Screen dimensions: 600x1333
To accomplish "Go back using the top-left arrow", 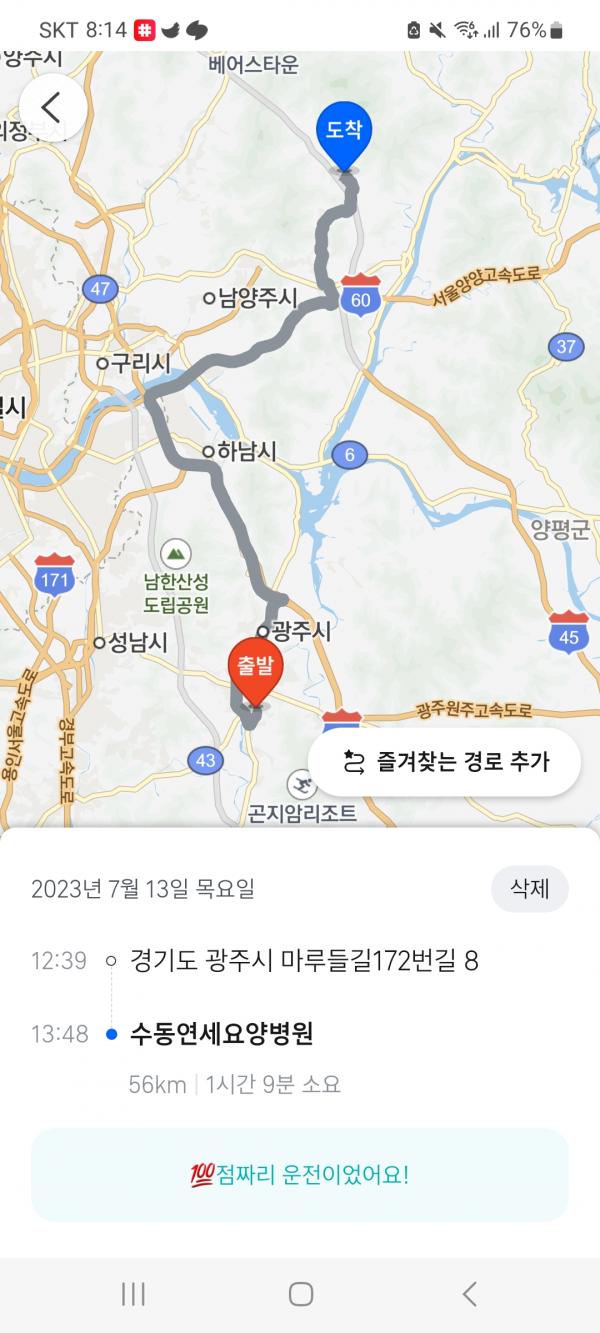I will tap(52, 107).
